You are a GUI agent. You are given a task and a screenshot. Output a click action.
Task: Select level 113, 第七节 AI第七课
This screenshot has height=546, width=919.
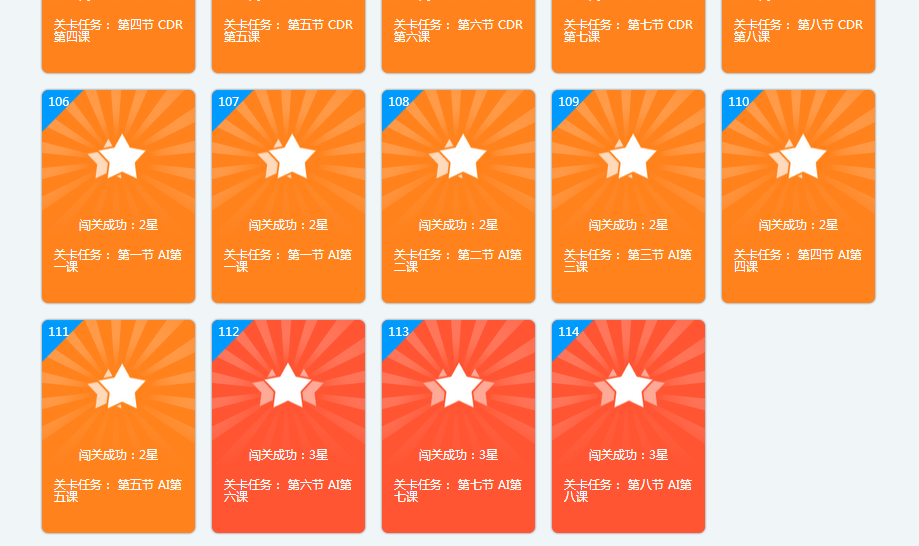(458, 426)
